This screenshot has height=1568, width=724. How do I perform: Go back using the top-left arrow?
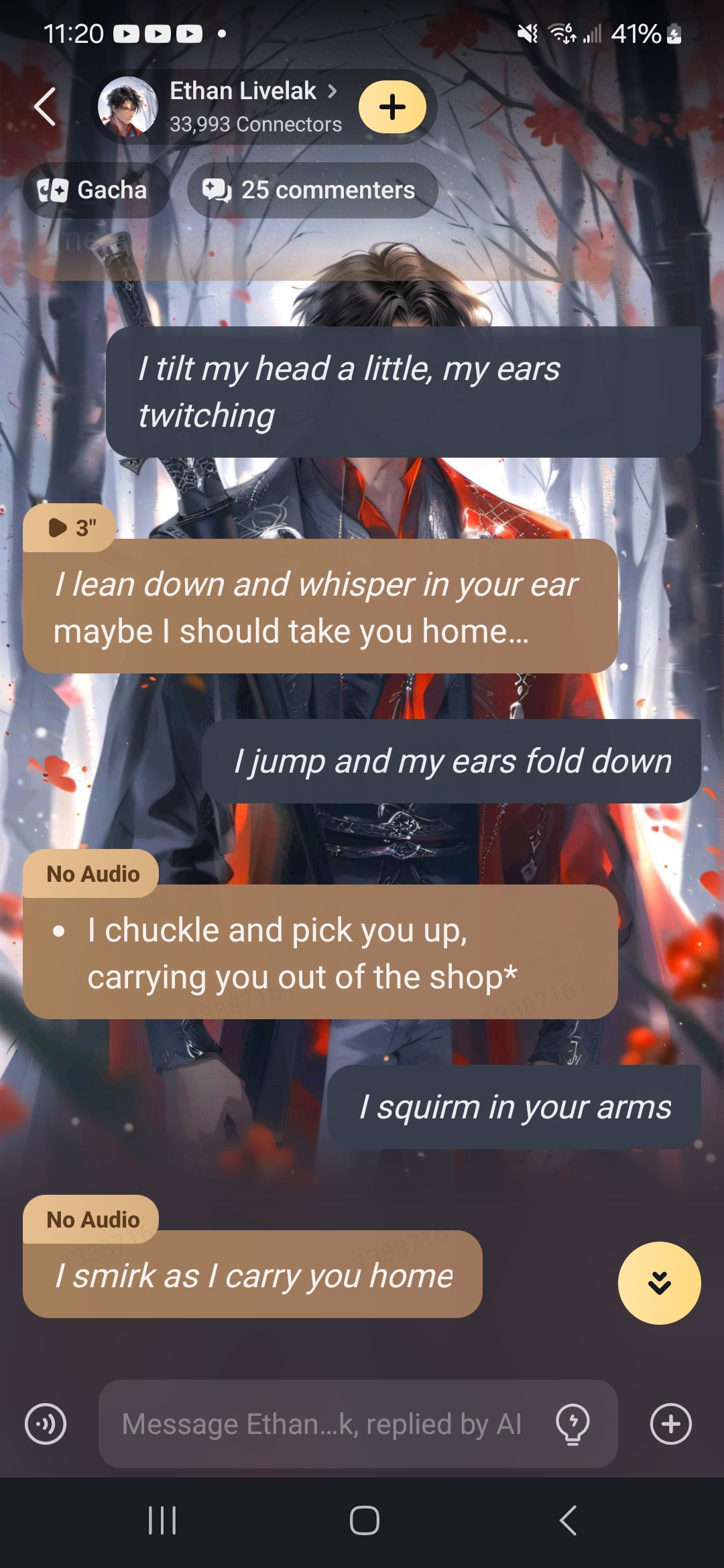tap(45, 107)
